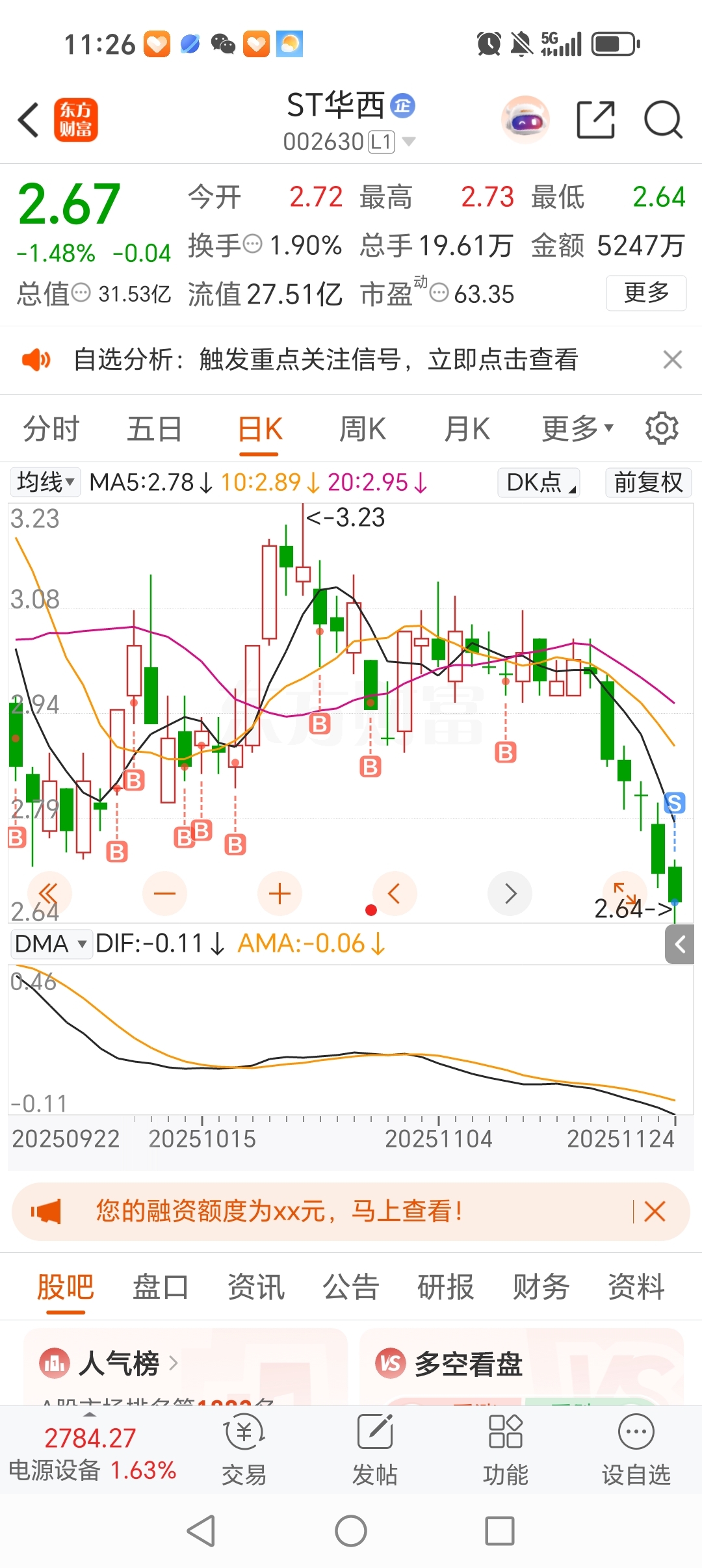This screenshot has height=1568, width=702.
Task: Close the 融资额度 promotion banner
Action: click(655, 1212)
